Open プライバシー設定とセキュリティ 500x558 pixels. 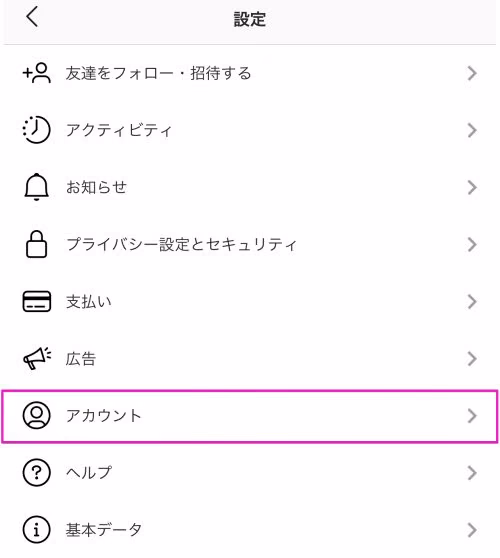point(250,244)
